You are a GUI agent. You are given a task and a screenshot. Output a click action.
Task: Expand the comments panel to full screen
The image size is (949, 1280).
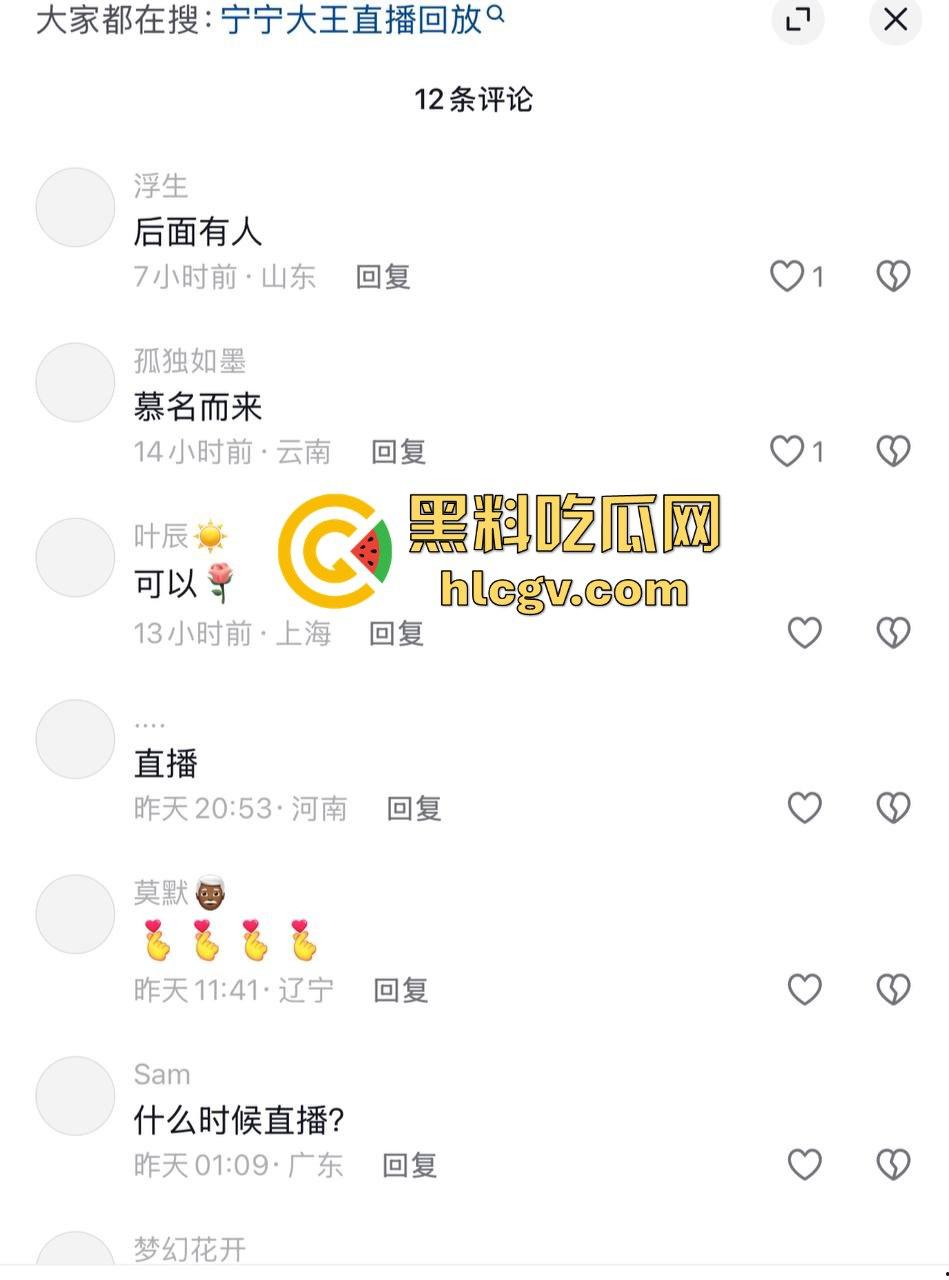point(798,19)
